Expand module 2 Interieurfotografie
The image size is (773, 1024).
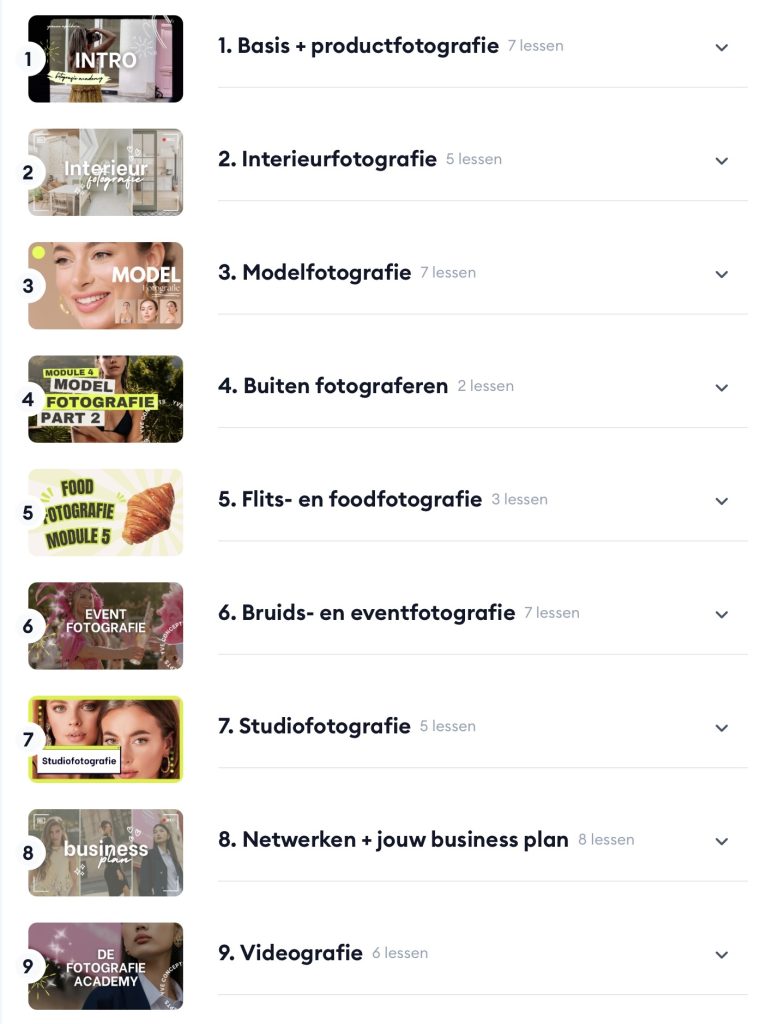pyautogui.click(x=721, y=161)
